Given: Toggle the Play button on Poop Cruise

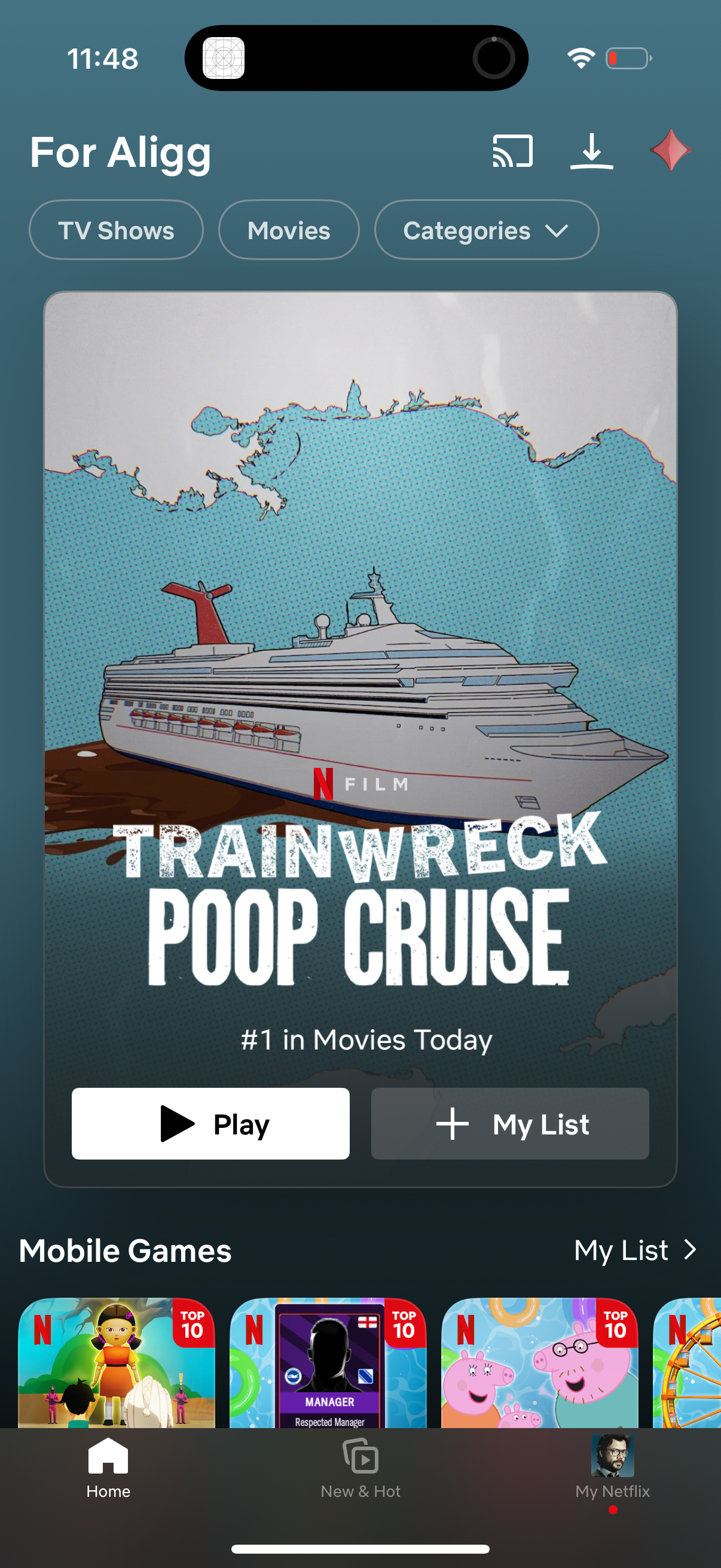Looking at the screenshot, I should 210,1124.
